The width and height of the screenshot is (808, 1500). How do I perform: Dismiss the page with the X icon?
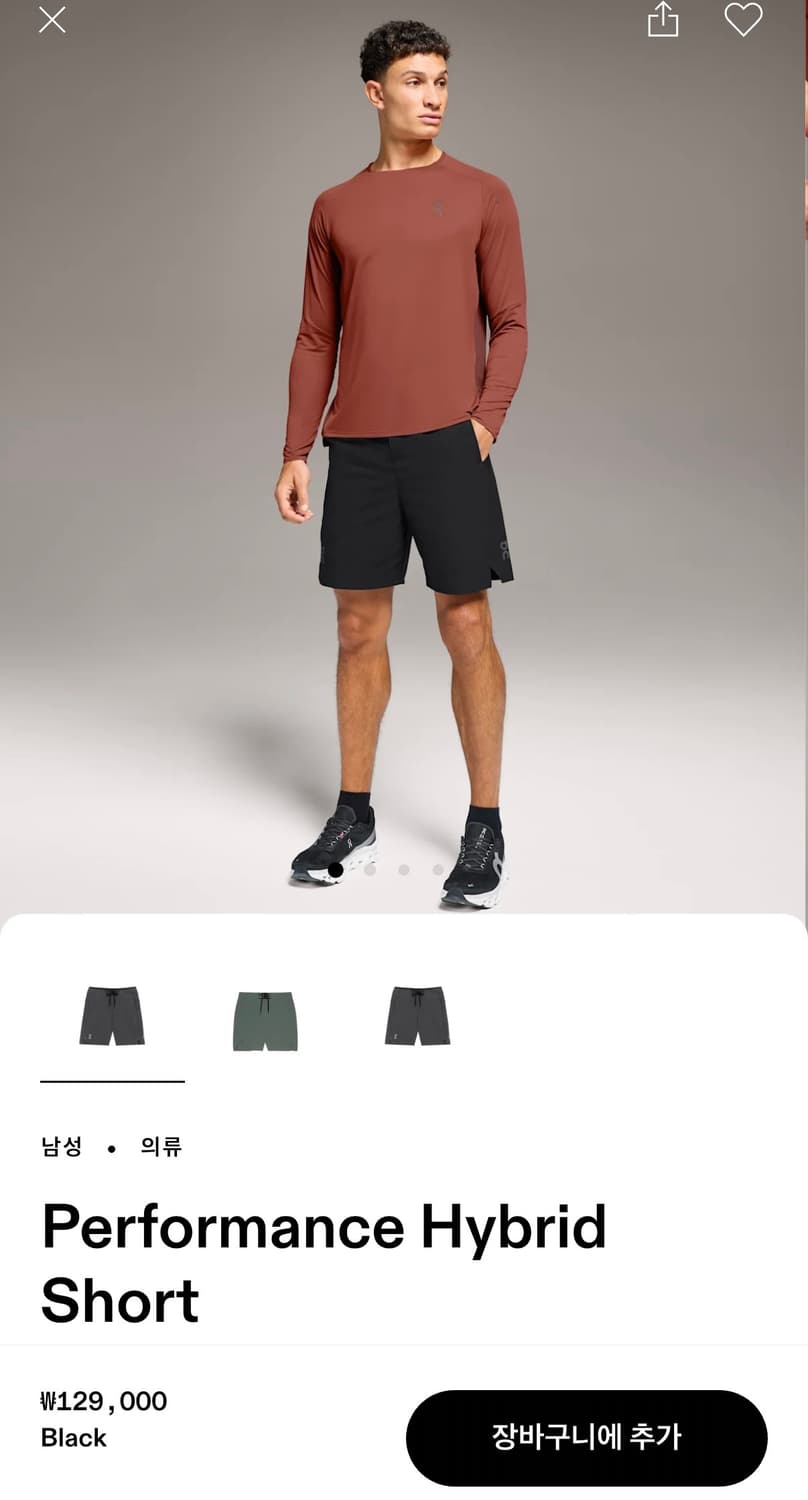(52, 22)
